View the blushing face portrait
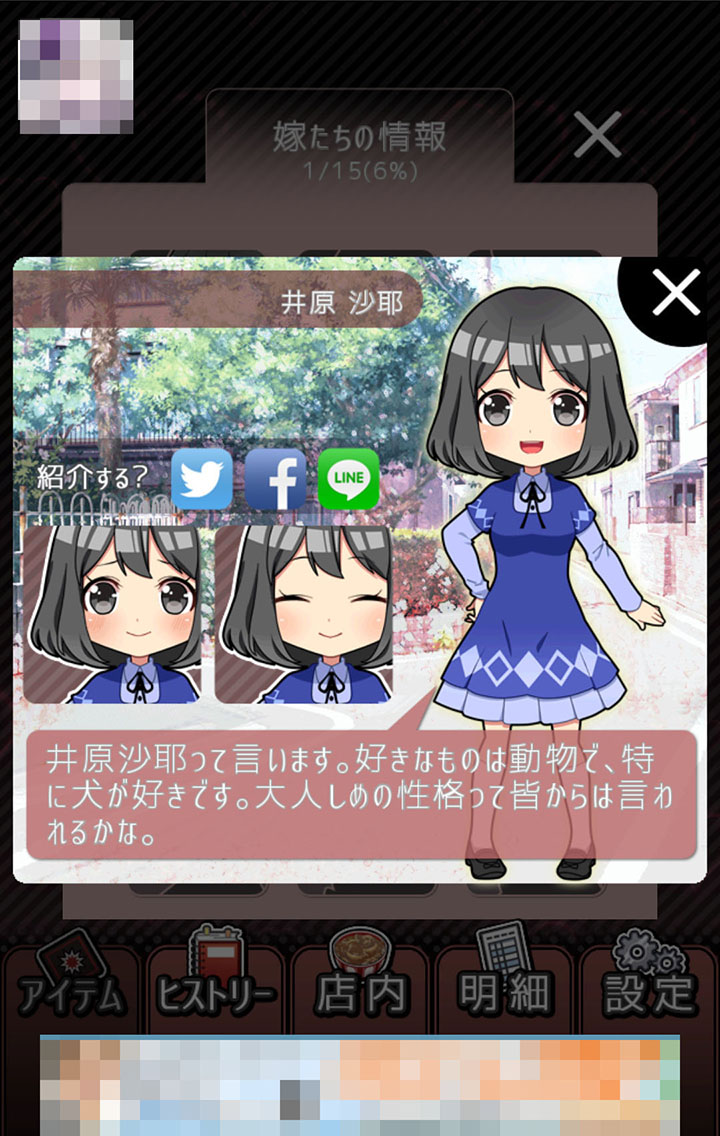 click(x=112, y=614)
